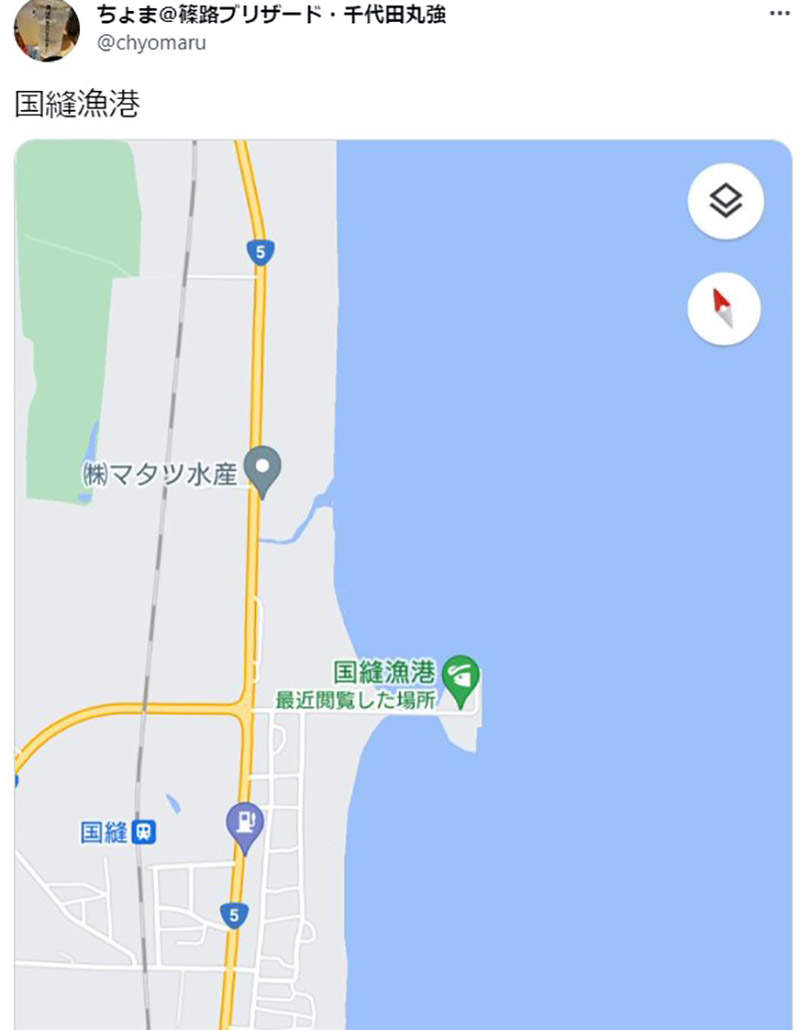The width and height of the screenshot is (800, 1030).
Task: Open the map layers switcher icon
Action: pos(724,201)
